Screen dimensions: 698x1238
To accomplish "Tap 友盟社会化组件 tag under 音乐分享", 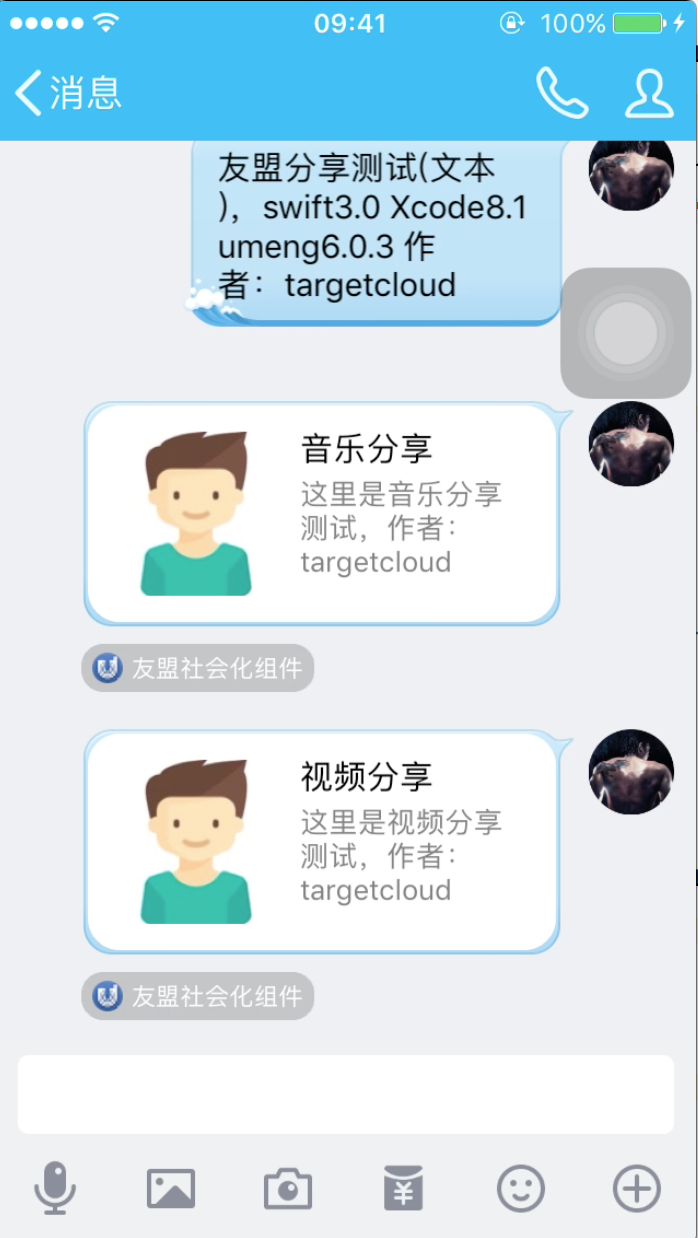I will pyautogui.click(x=198, y=668).
